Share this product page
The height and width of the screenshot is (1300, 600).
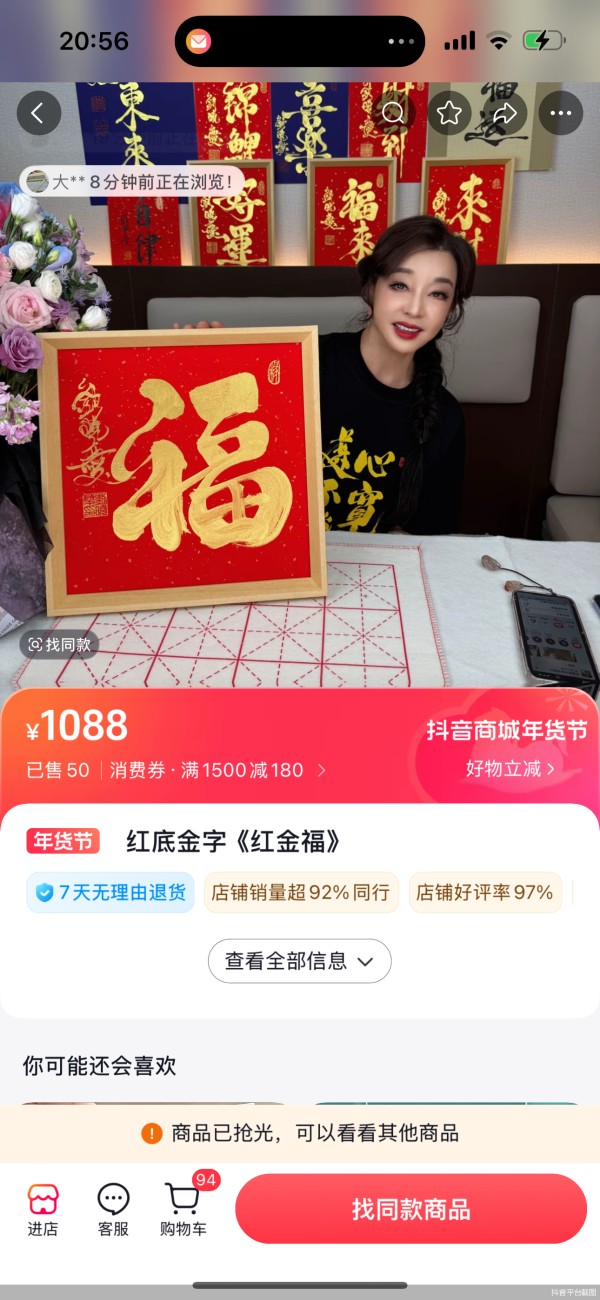[505, 113]
